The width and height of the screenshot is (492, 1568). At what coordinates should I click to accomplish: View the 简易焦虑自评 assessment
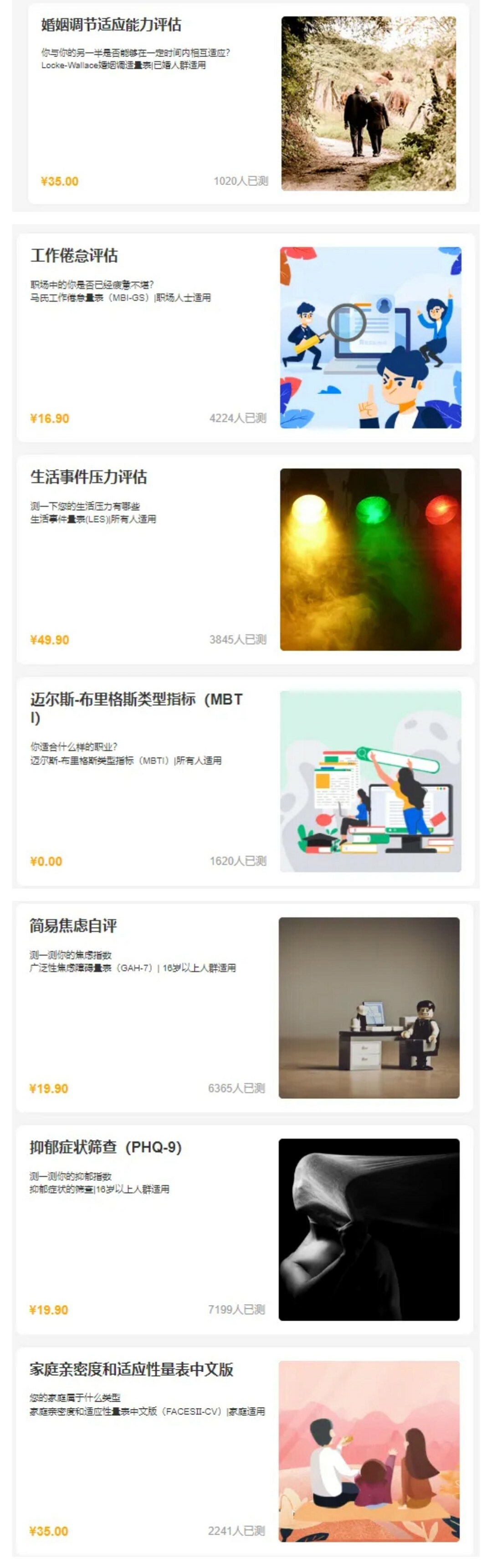click(x=73, y=926)
